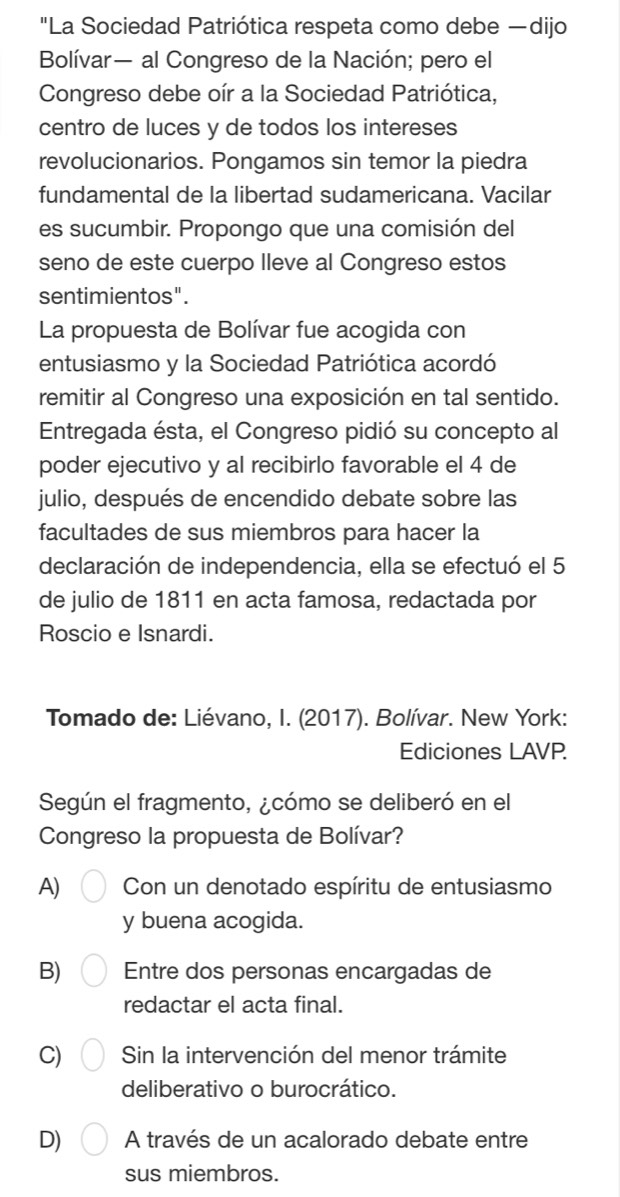The image size is (620, 1197).
Task: Pick answer D about un acalorado debate
Action: (x=93, y=1139)
